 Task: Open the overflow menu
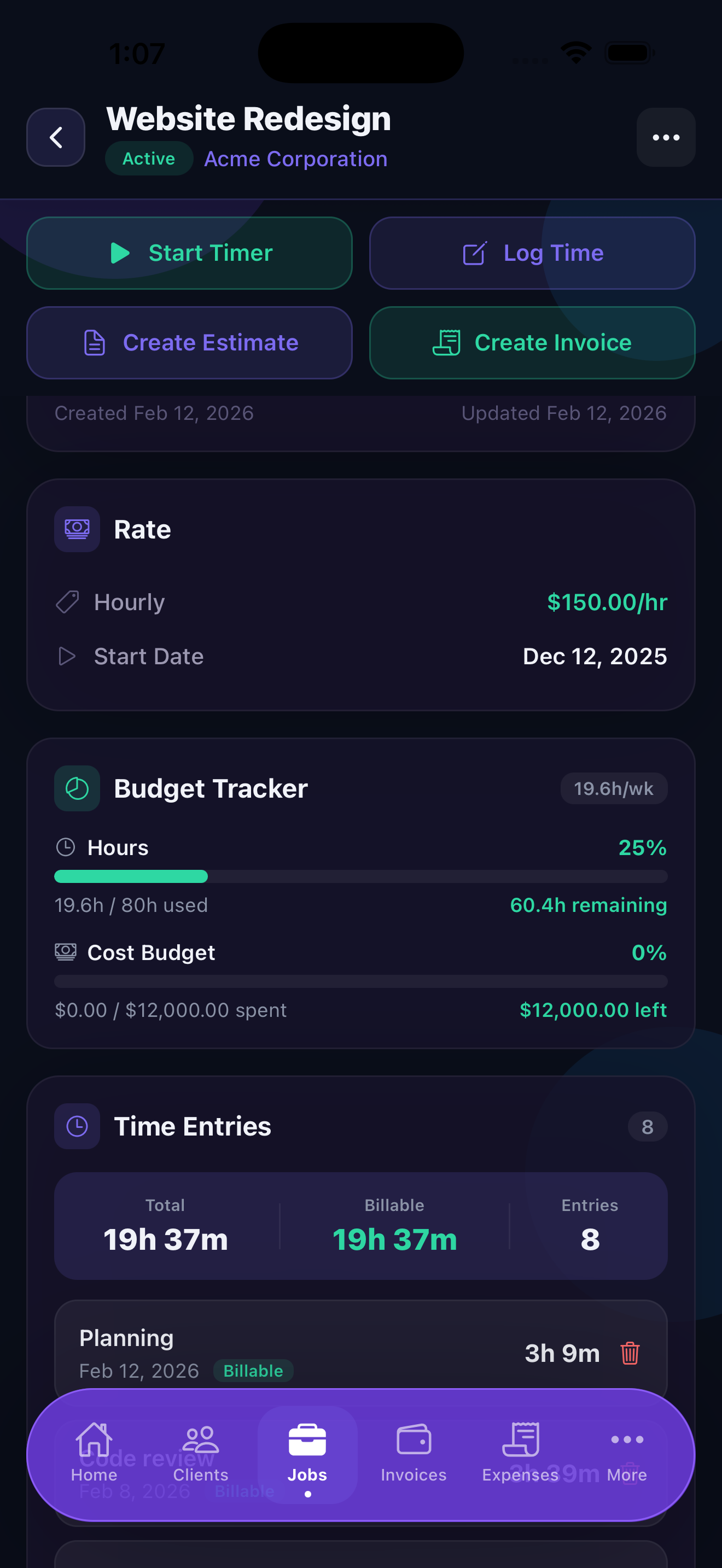tap(665, 137)
